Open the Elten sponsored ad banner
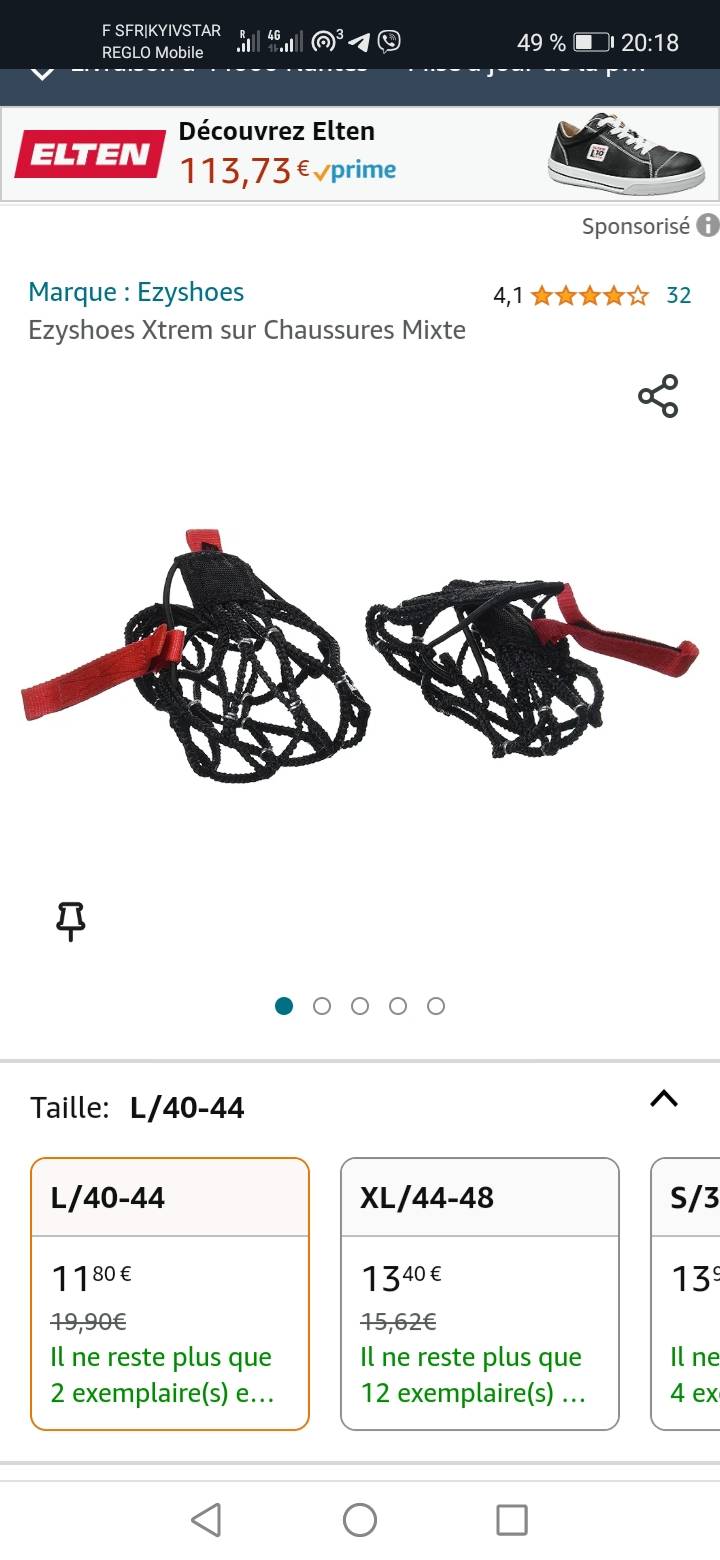Viewport: 720px width, 1560px height. (x=360, y=154)
